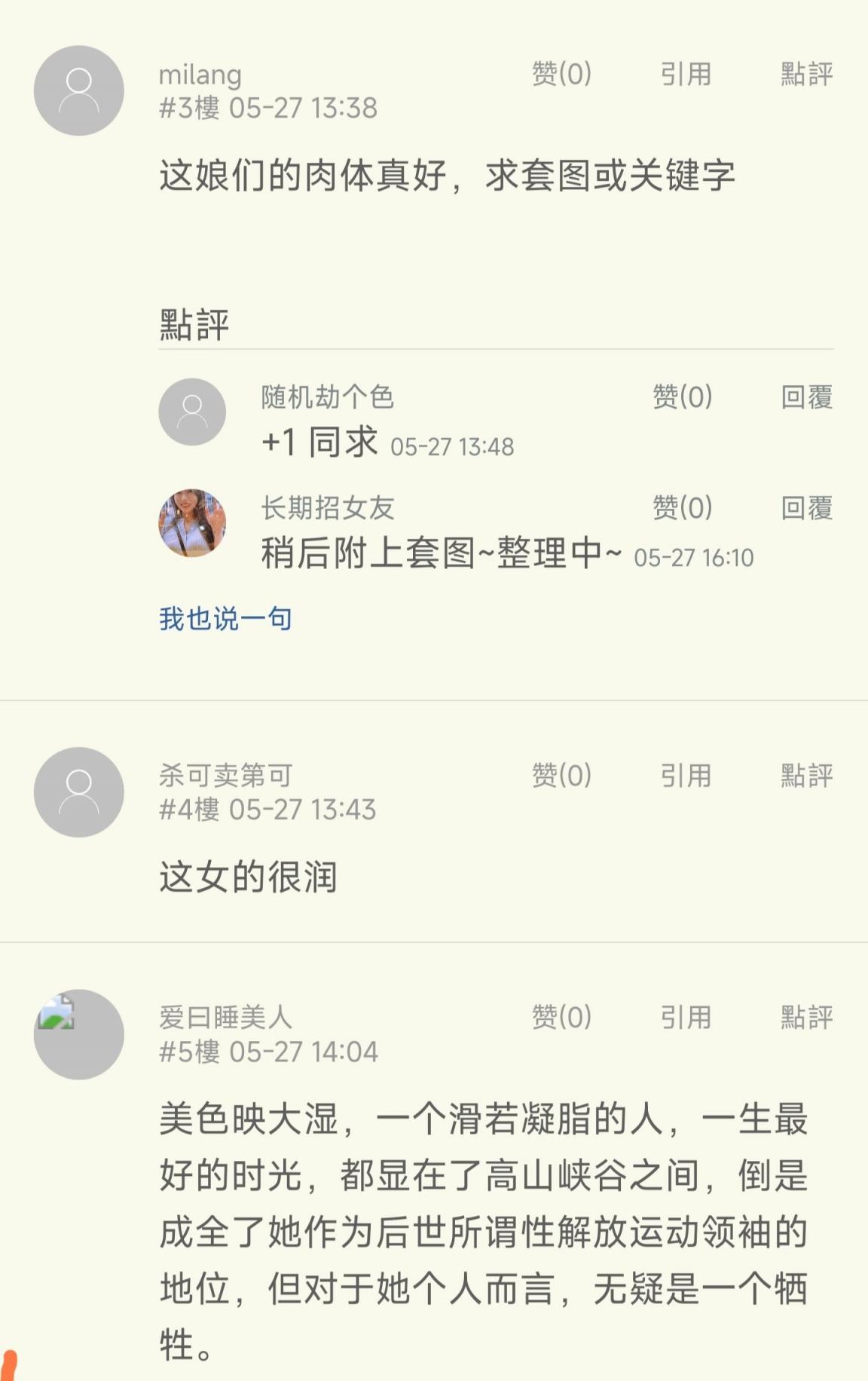Like 杀可卖第可's #4 post
Screen dimensions: 868x1381
coord(561,775)
